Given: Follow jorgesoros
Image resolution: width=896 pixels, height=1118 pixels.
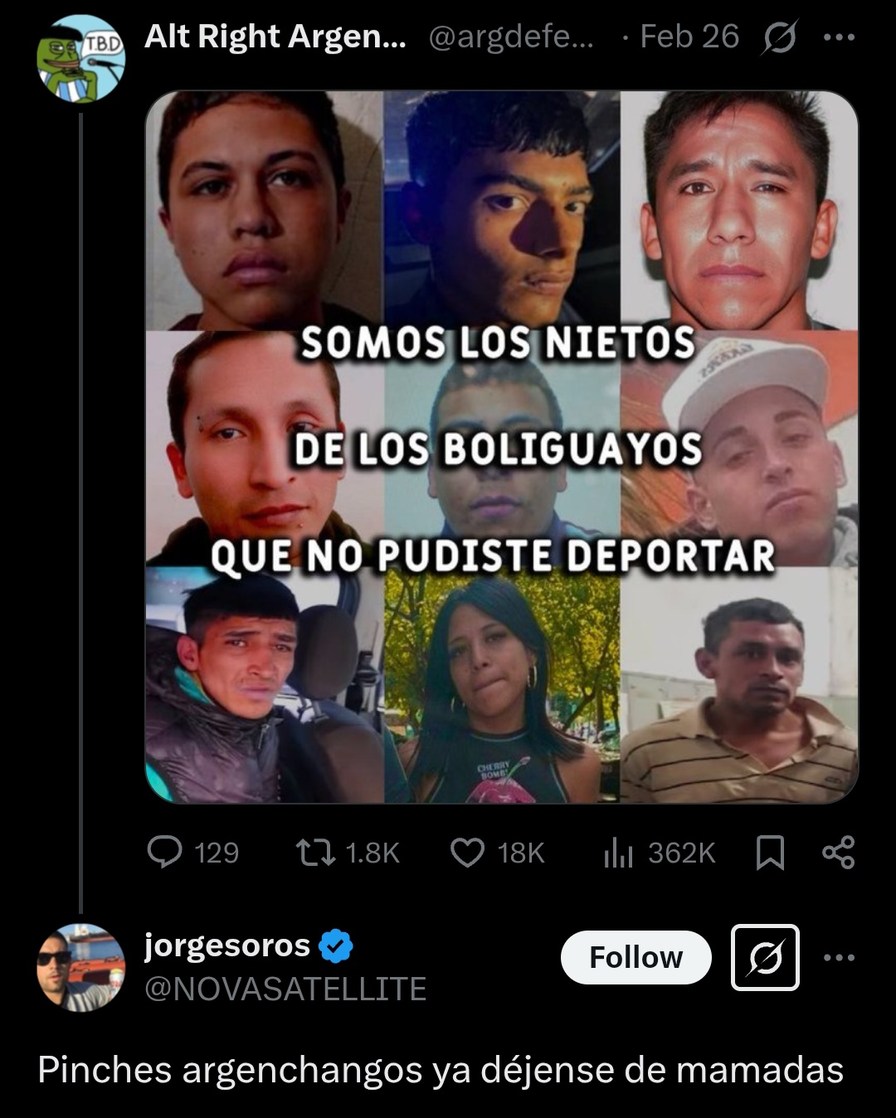Looking at the screenshot, I should tap(635, 957).
